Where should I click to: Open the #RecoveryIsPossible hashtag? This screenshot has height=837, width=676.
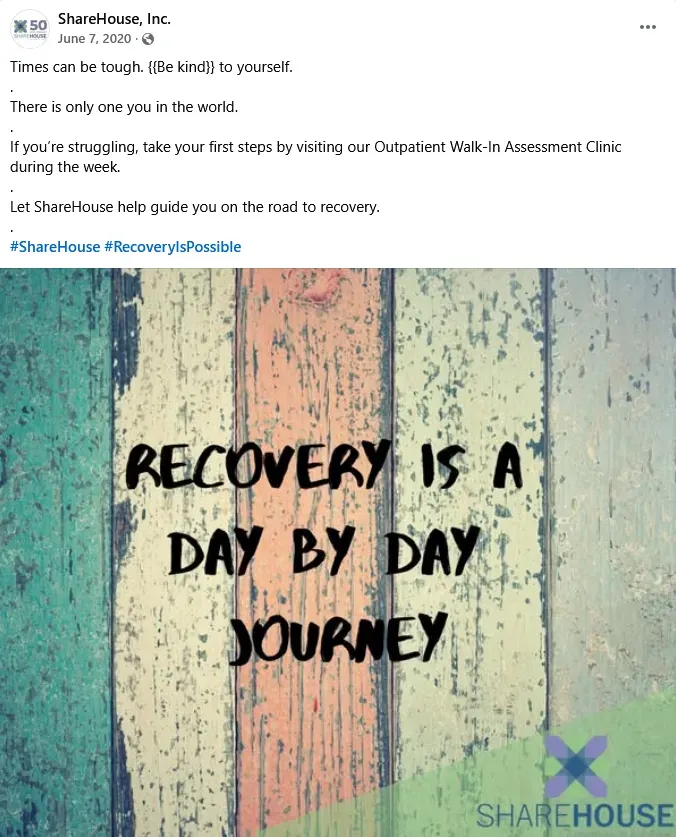coord(172,246)
